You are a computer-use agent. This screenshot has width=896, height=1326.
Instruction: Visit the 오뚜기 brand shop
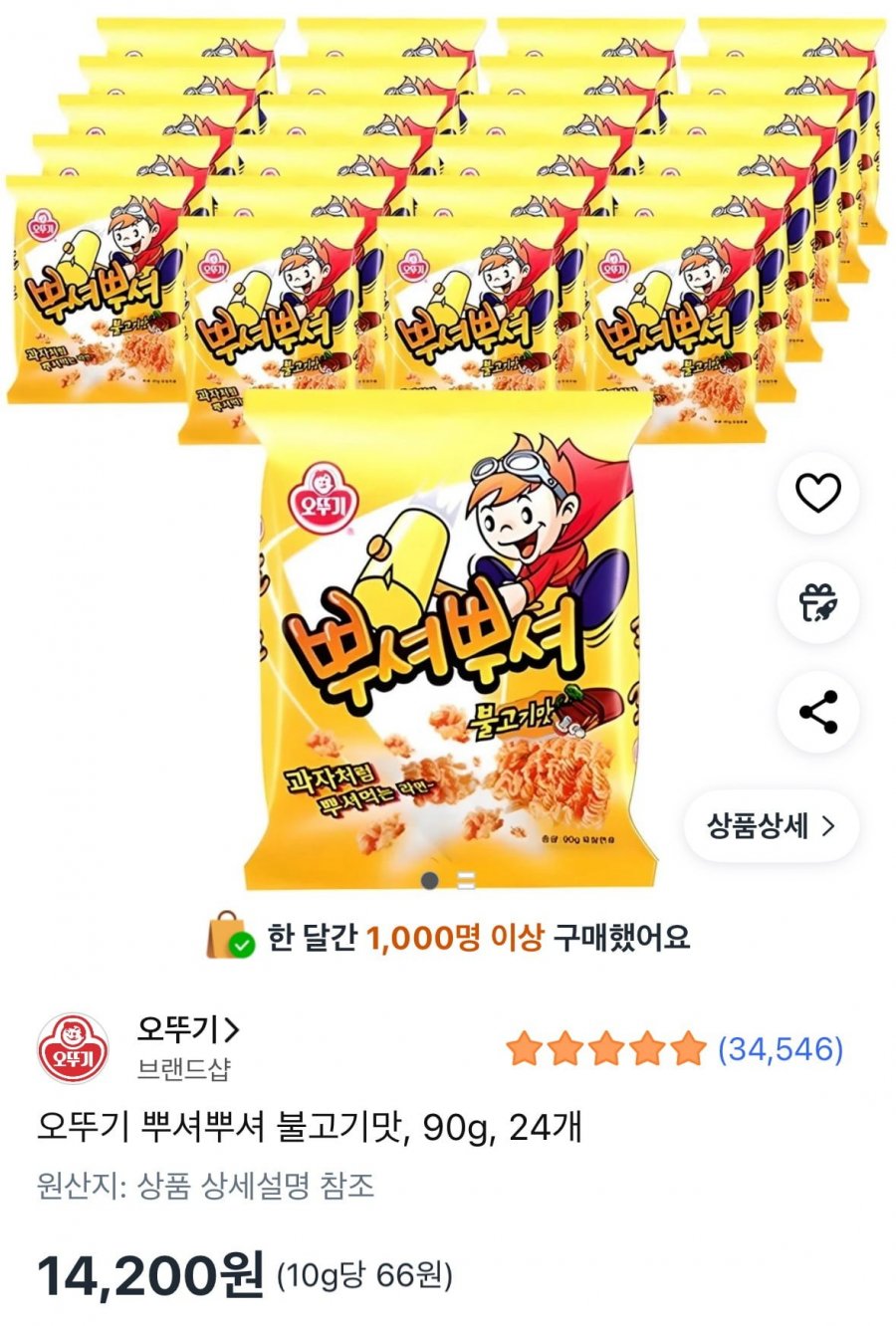[x=187, y=1028]
